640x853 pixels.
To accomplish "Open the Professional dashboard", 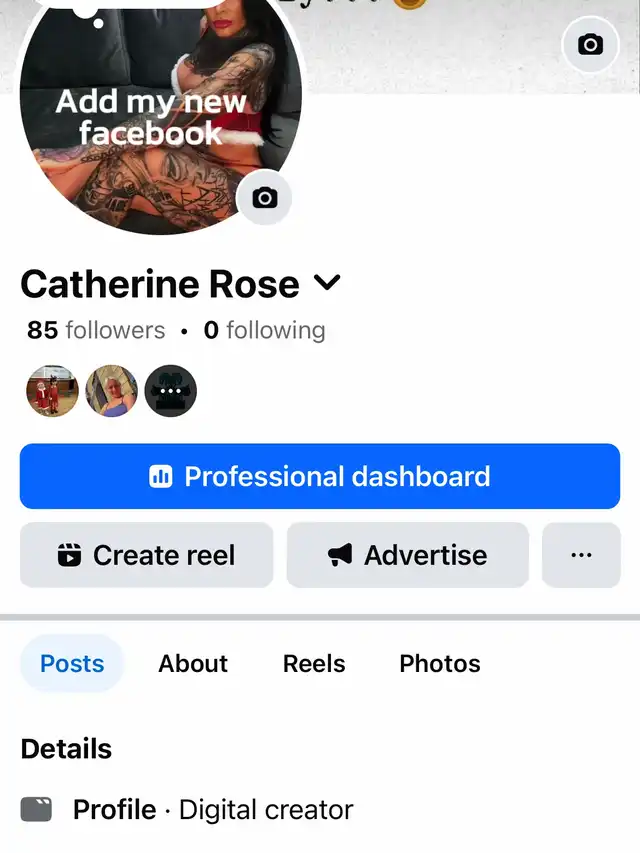I will click(x=320, y=476).
